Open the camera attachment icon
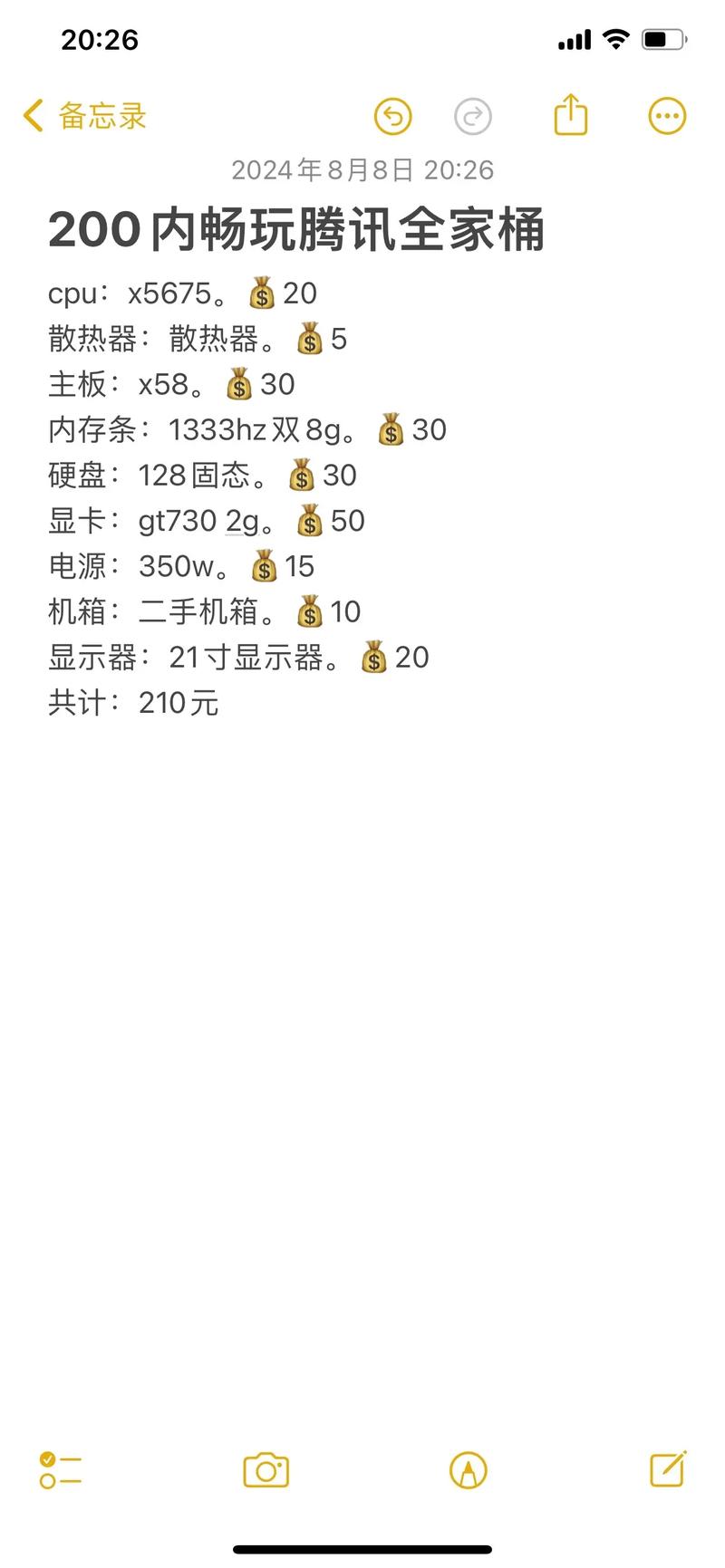 point(266,1470)
